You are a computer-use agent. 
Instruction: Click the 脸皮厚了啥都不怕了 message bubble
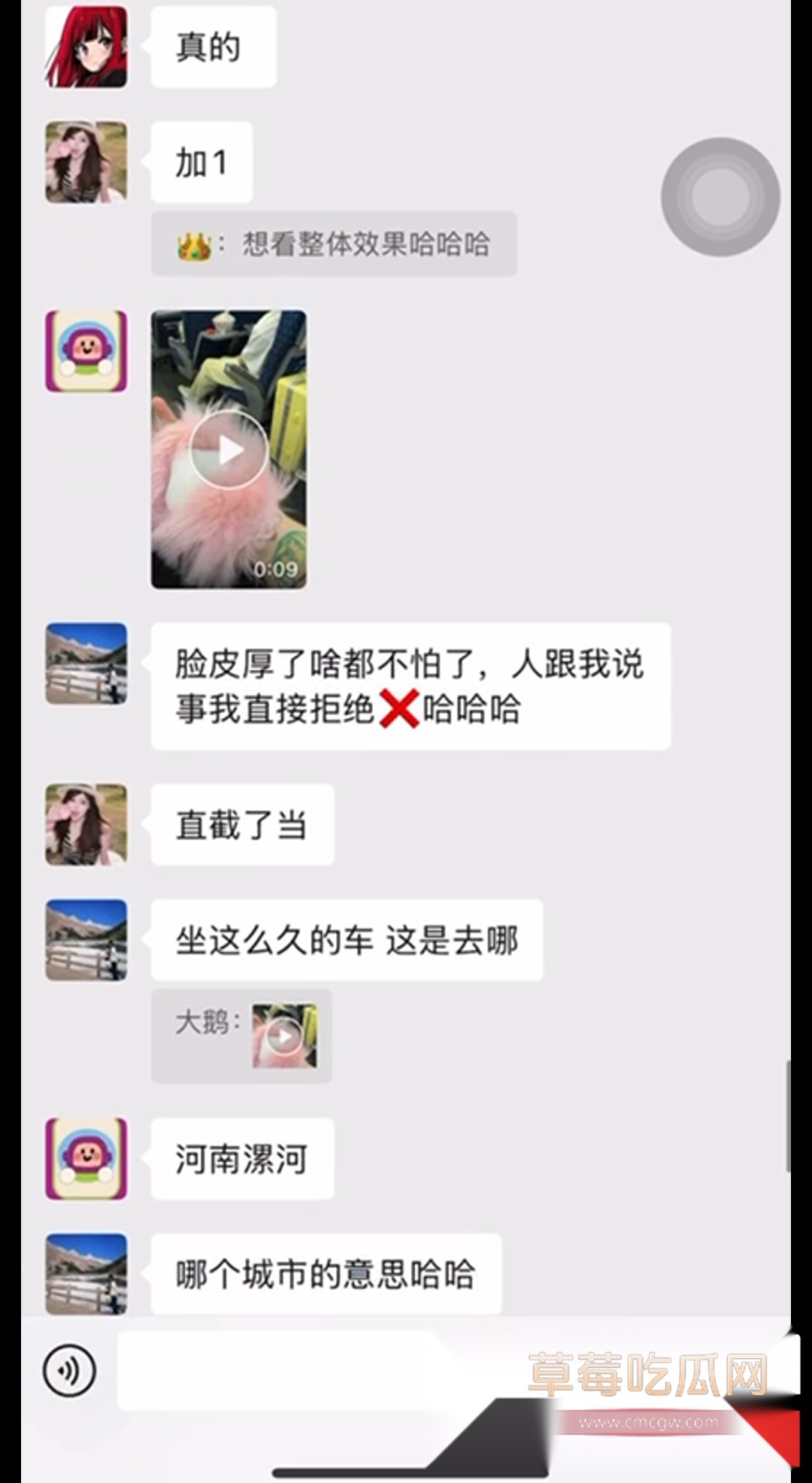(x=409, y=684)
